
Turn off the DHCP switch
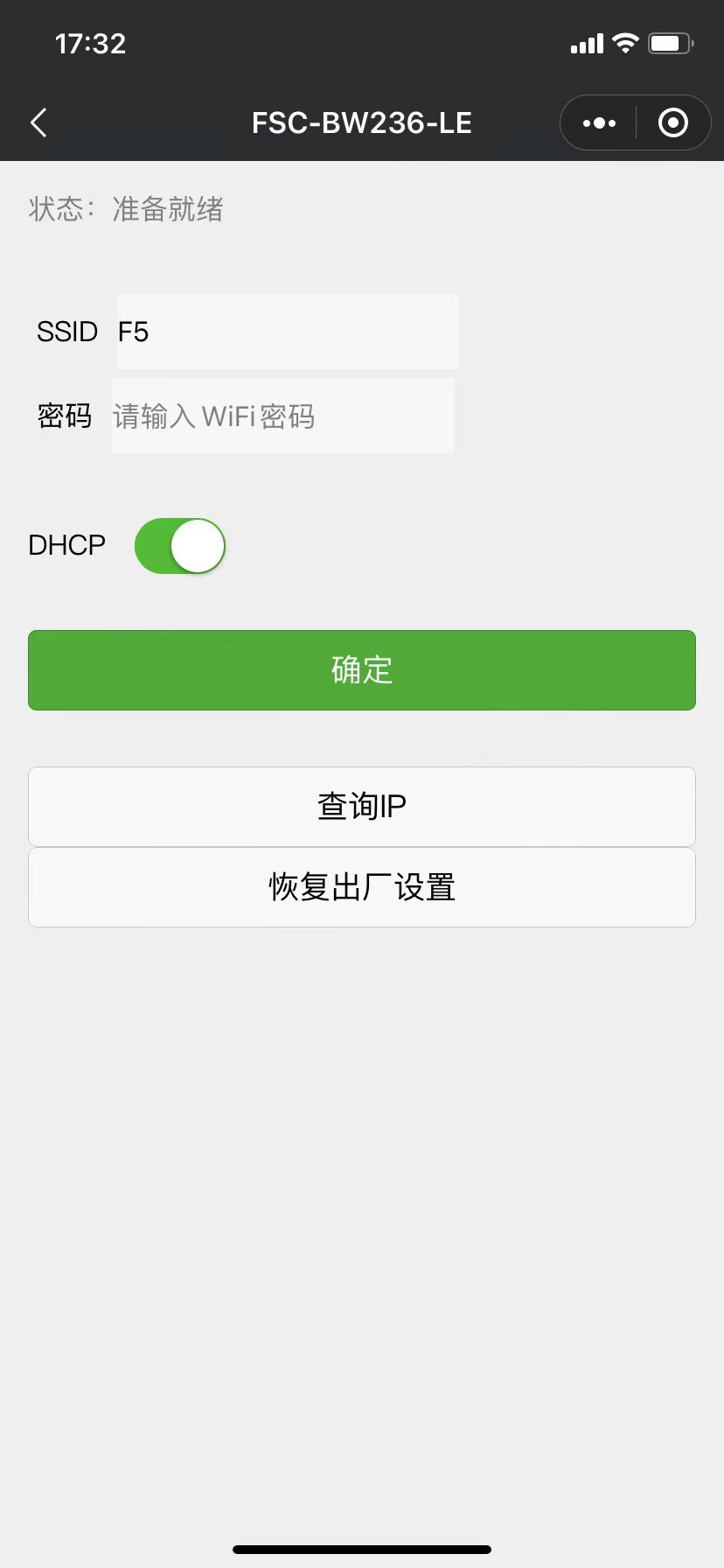click(180, 546)
